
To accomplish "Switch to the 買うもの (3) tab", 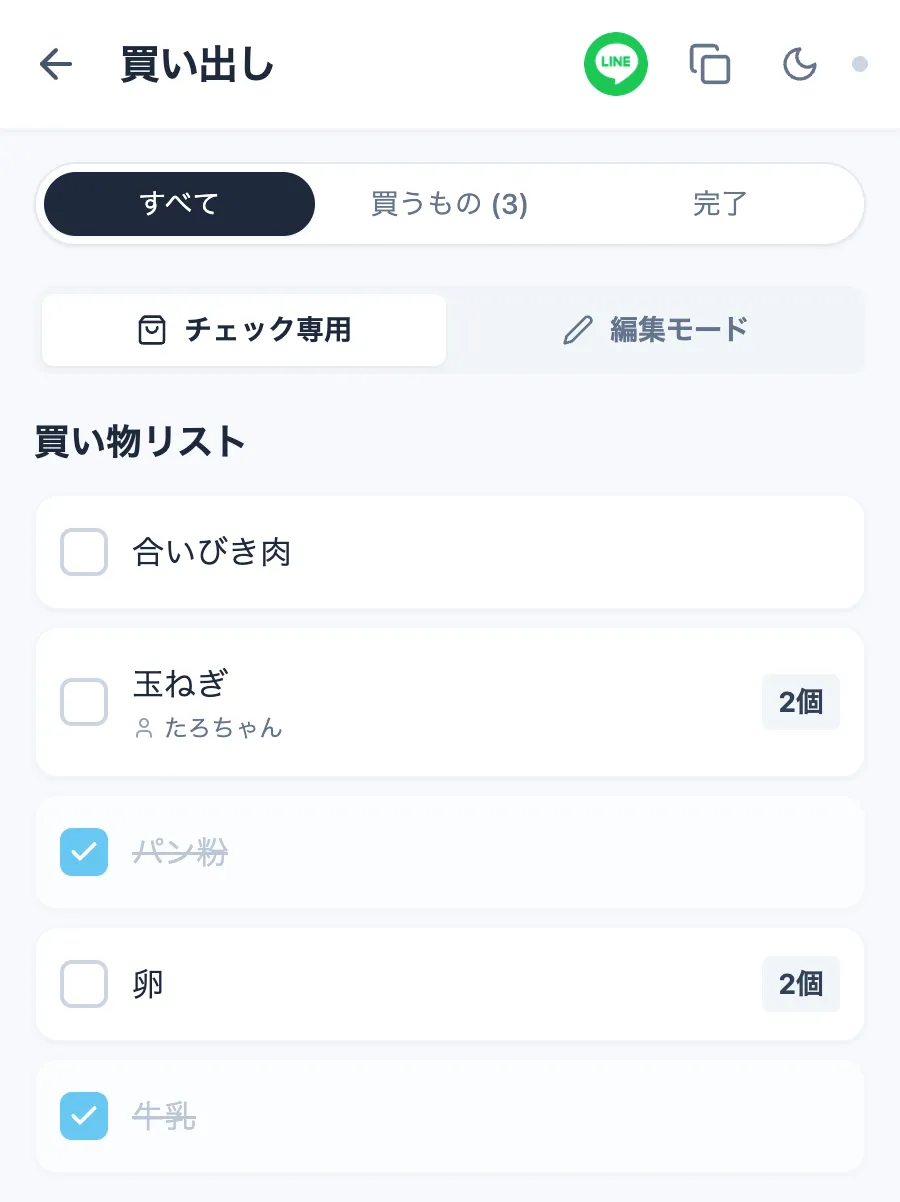I will 450,204.
